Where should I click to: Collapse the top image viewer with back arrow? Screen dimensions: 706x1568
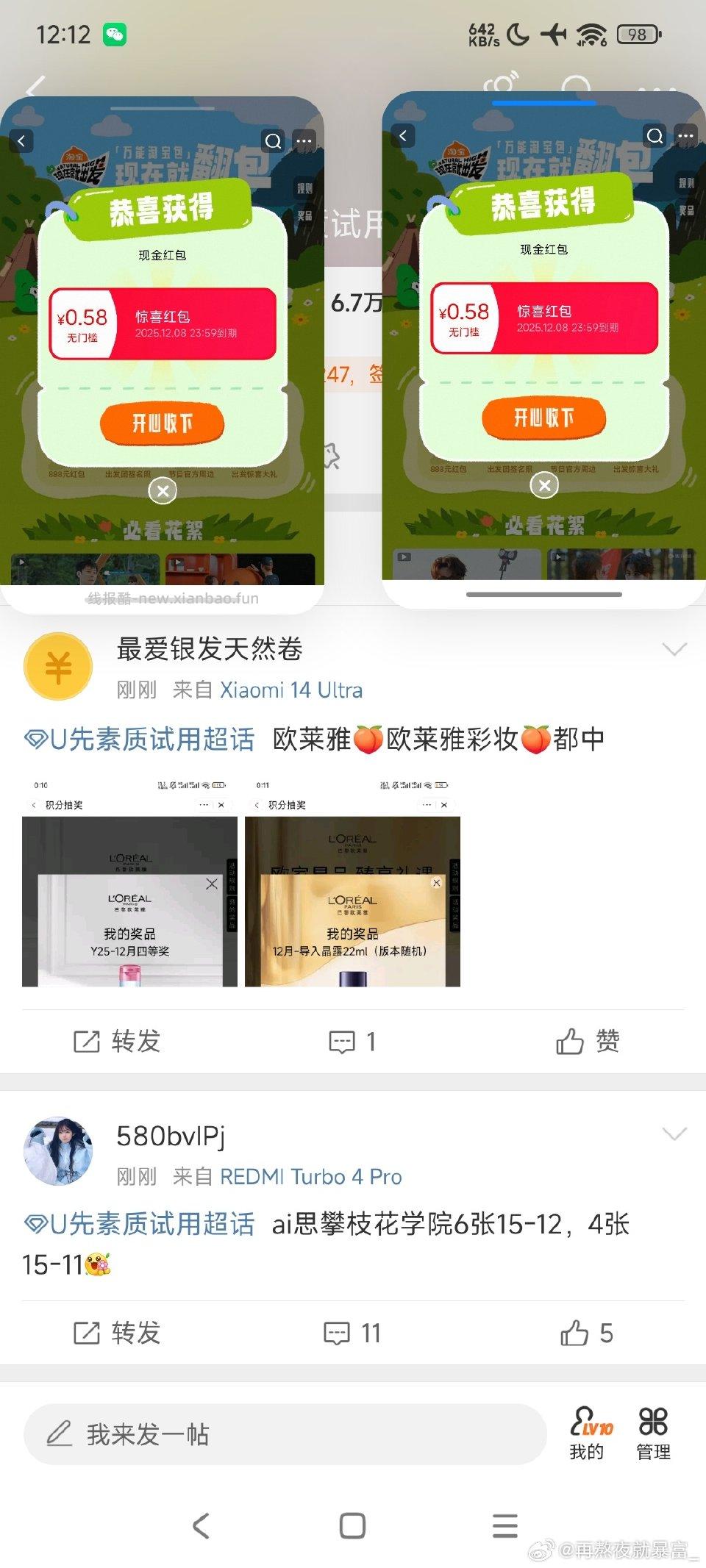(33, 87)
